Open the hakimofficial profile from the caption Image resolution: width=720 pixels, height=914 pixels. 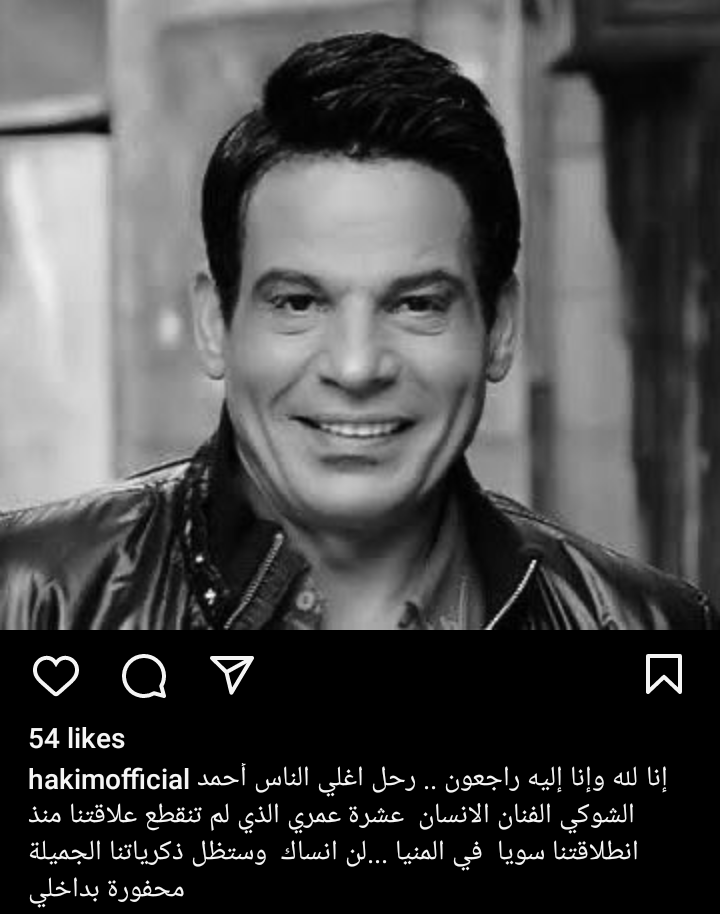point(110,780)
